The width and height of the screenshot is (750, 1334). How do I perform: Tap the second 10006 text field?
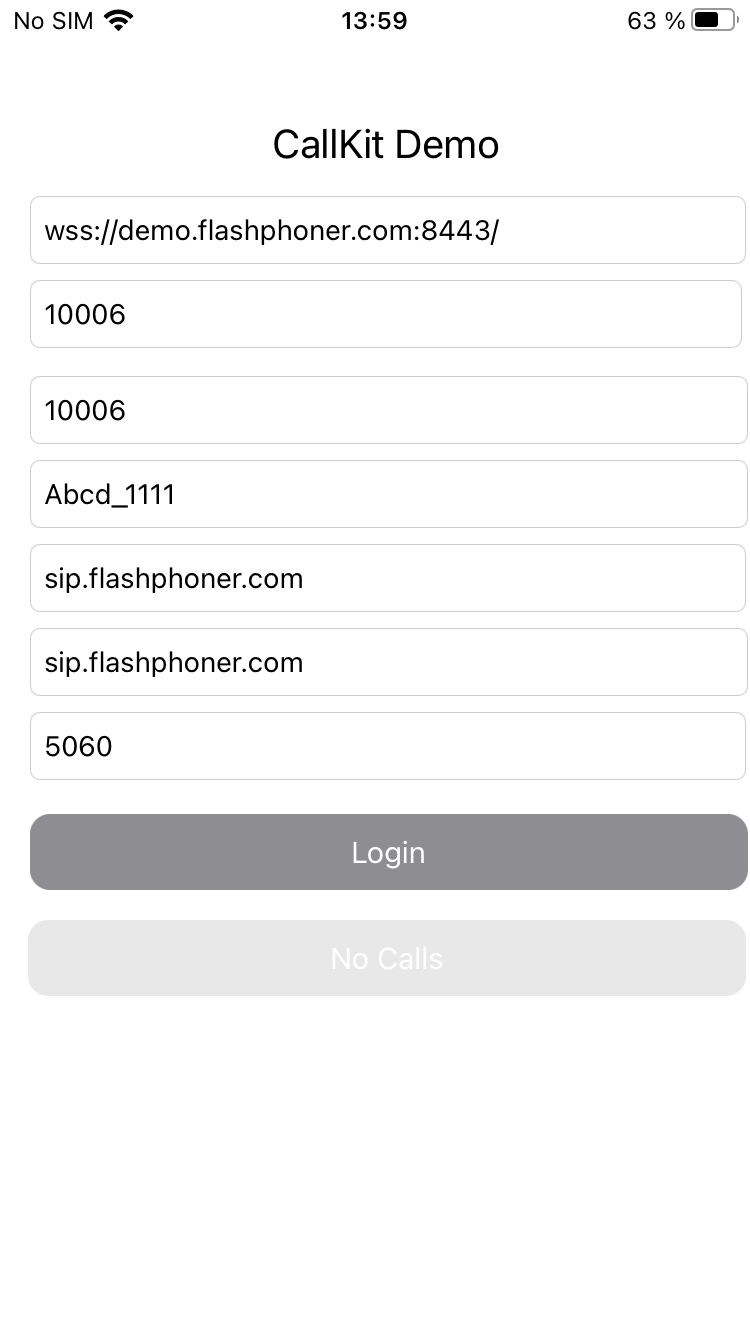(x=387, y=410)
